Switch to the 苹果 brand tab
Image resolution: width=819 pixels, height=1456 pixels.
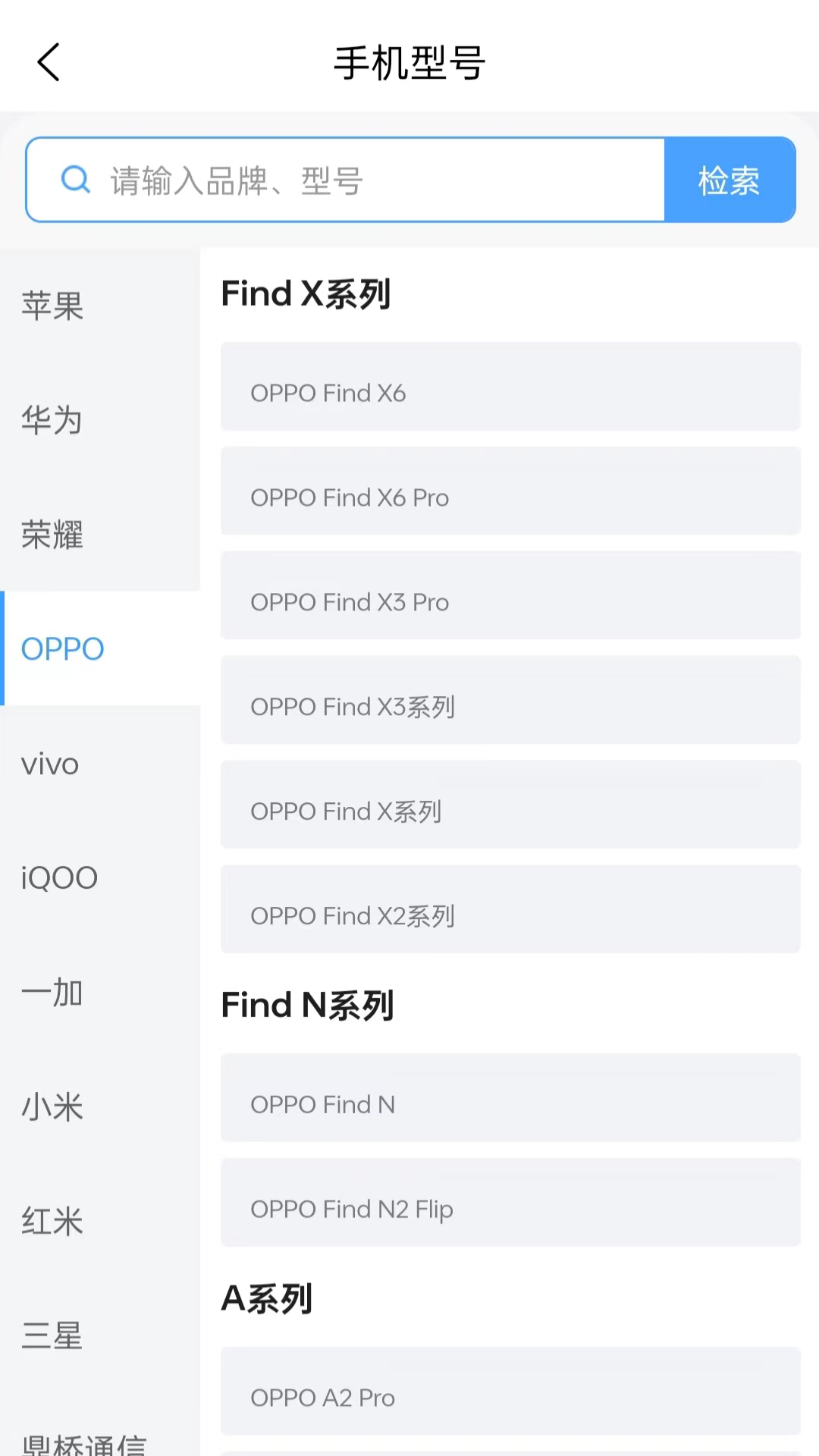tap(51, 306)
